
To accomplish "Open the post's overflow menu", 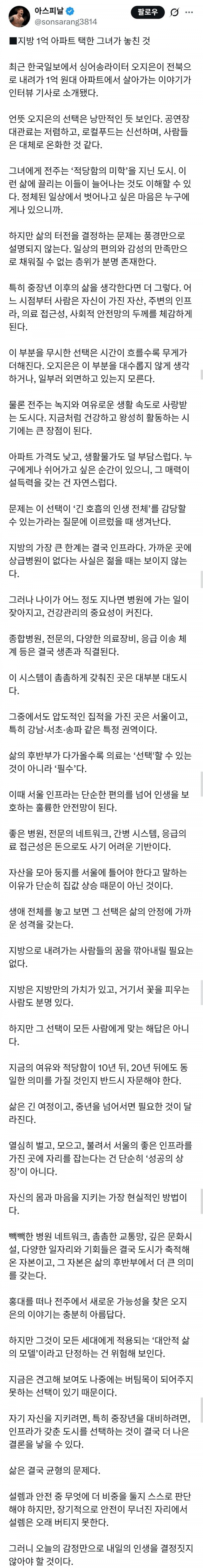I will [x=190, y=12].
